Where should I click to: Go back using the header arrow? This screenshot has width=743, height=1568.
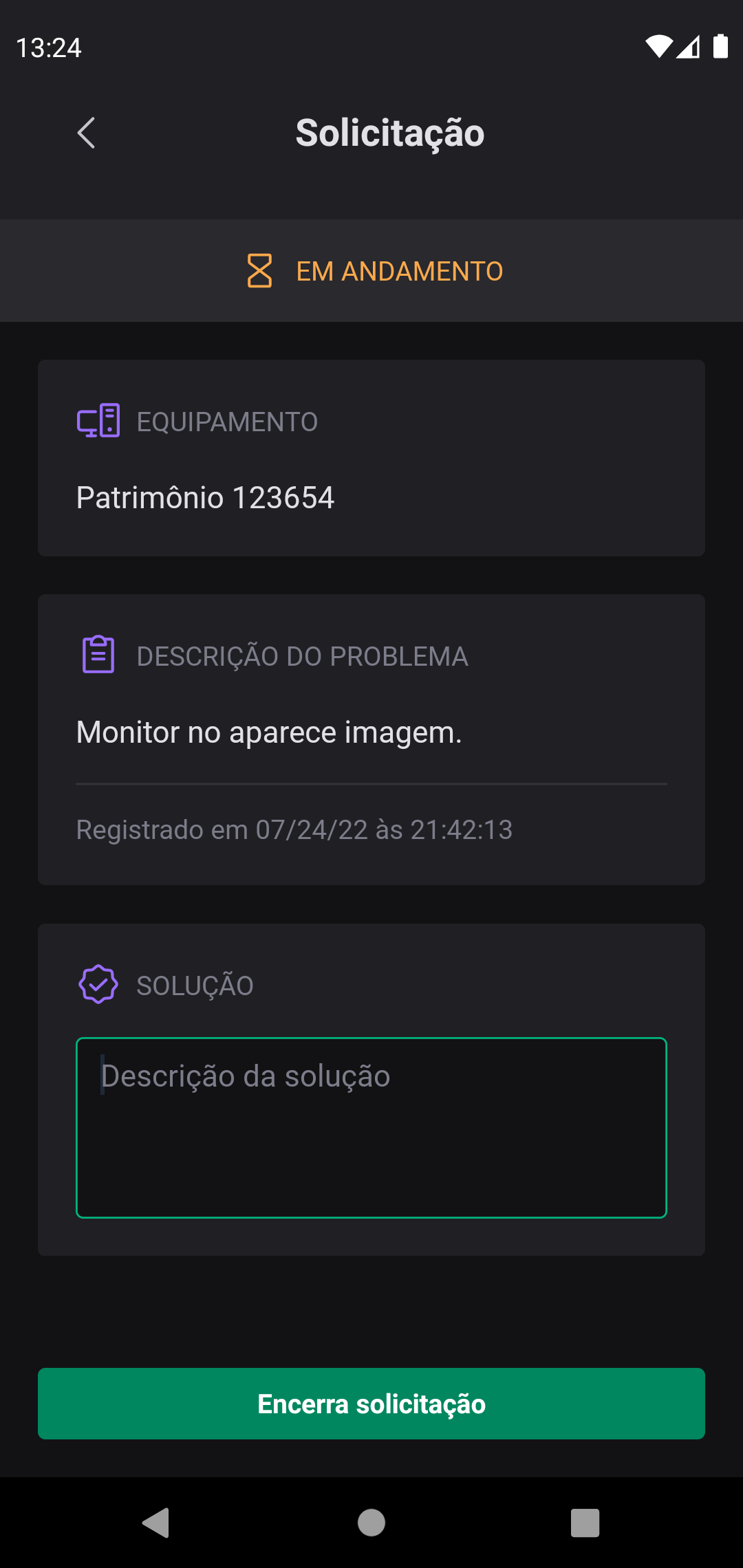(86, 133)
